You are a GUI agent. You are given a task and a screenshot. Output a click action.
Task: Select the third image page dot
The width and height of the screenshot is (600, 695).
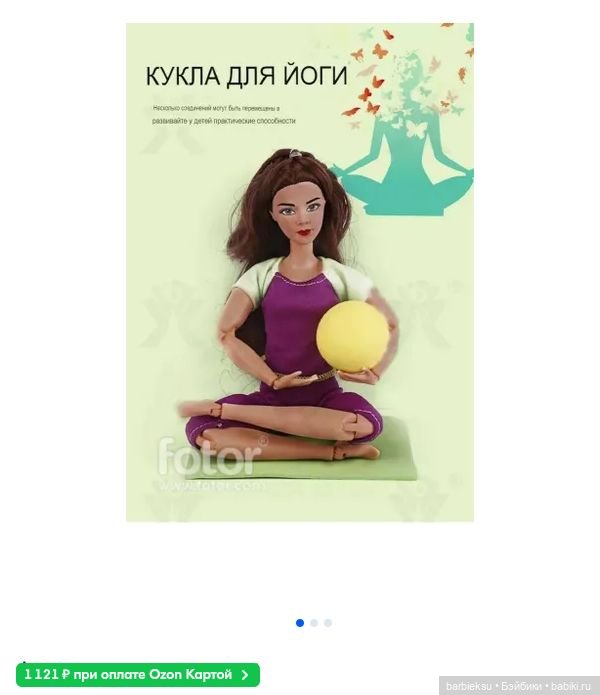(328, 623)
